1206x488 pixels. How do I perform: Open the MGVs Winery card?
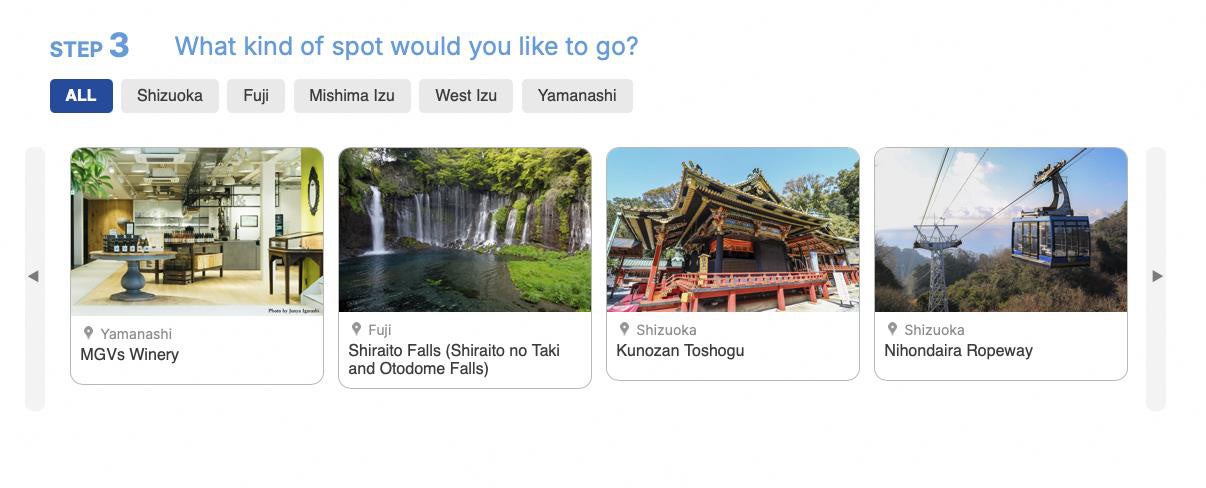coord(197,265)
